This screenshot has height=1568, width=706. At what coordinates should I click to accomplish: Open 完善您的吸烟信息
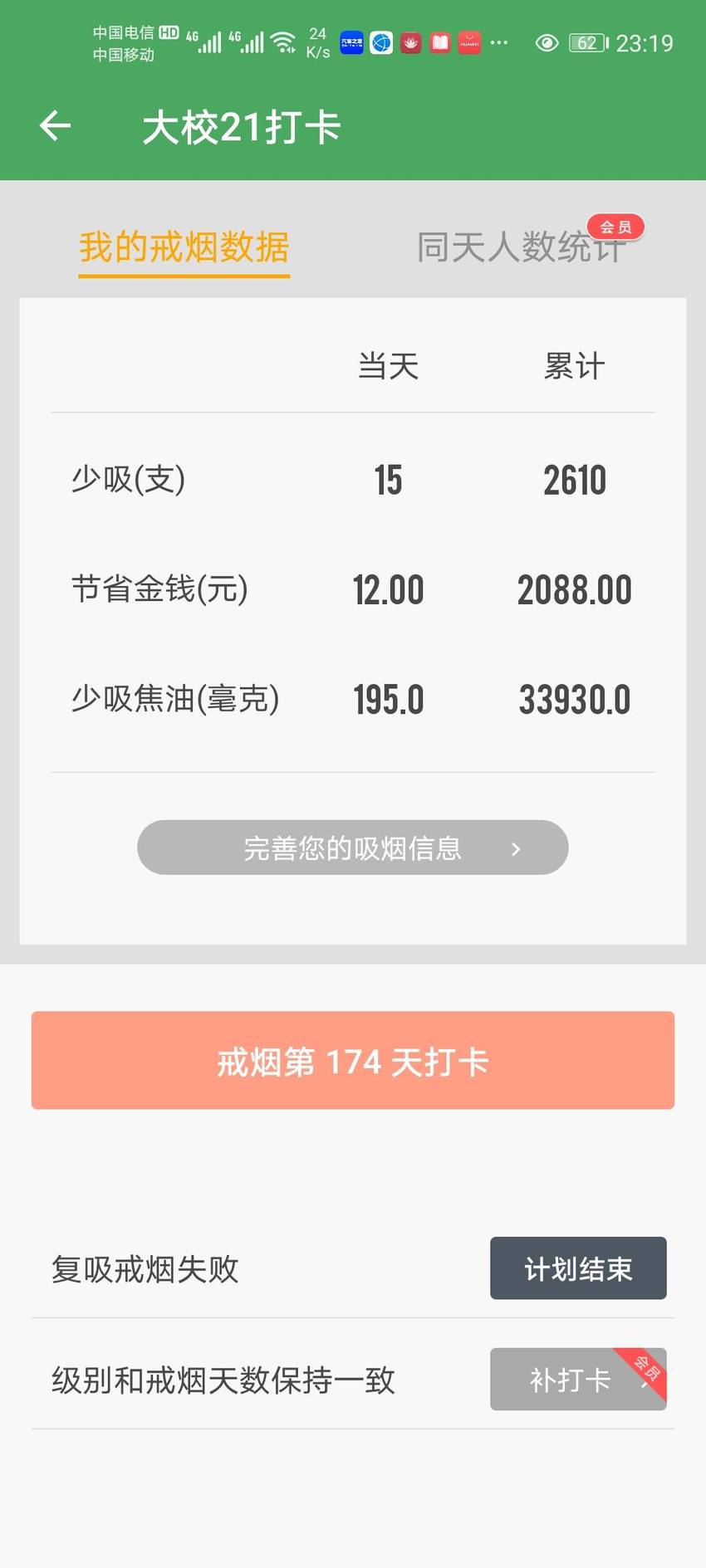pyautogui.click(x=352, y=848)
